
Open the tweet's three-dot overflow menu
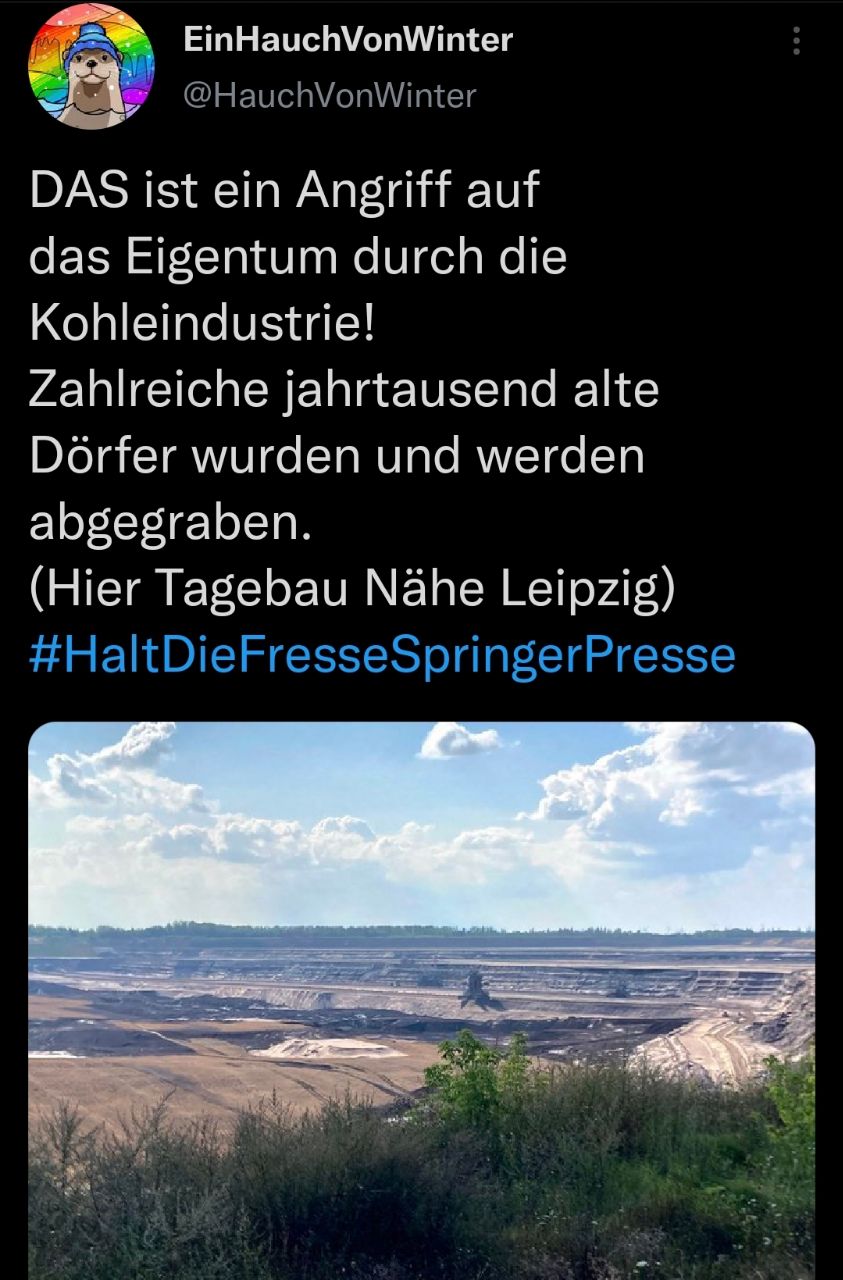click(x=796, y=41)
